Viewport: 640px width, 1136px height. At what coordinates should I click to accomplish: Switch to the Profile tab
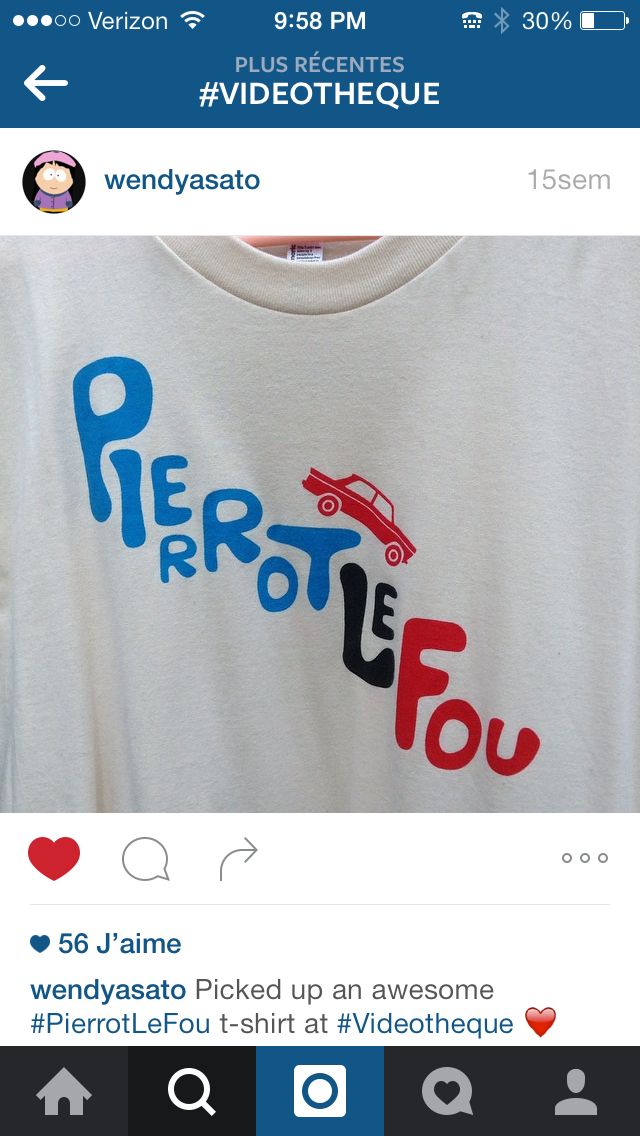pos(576,1091)
